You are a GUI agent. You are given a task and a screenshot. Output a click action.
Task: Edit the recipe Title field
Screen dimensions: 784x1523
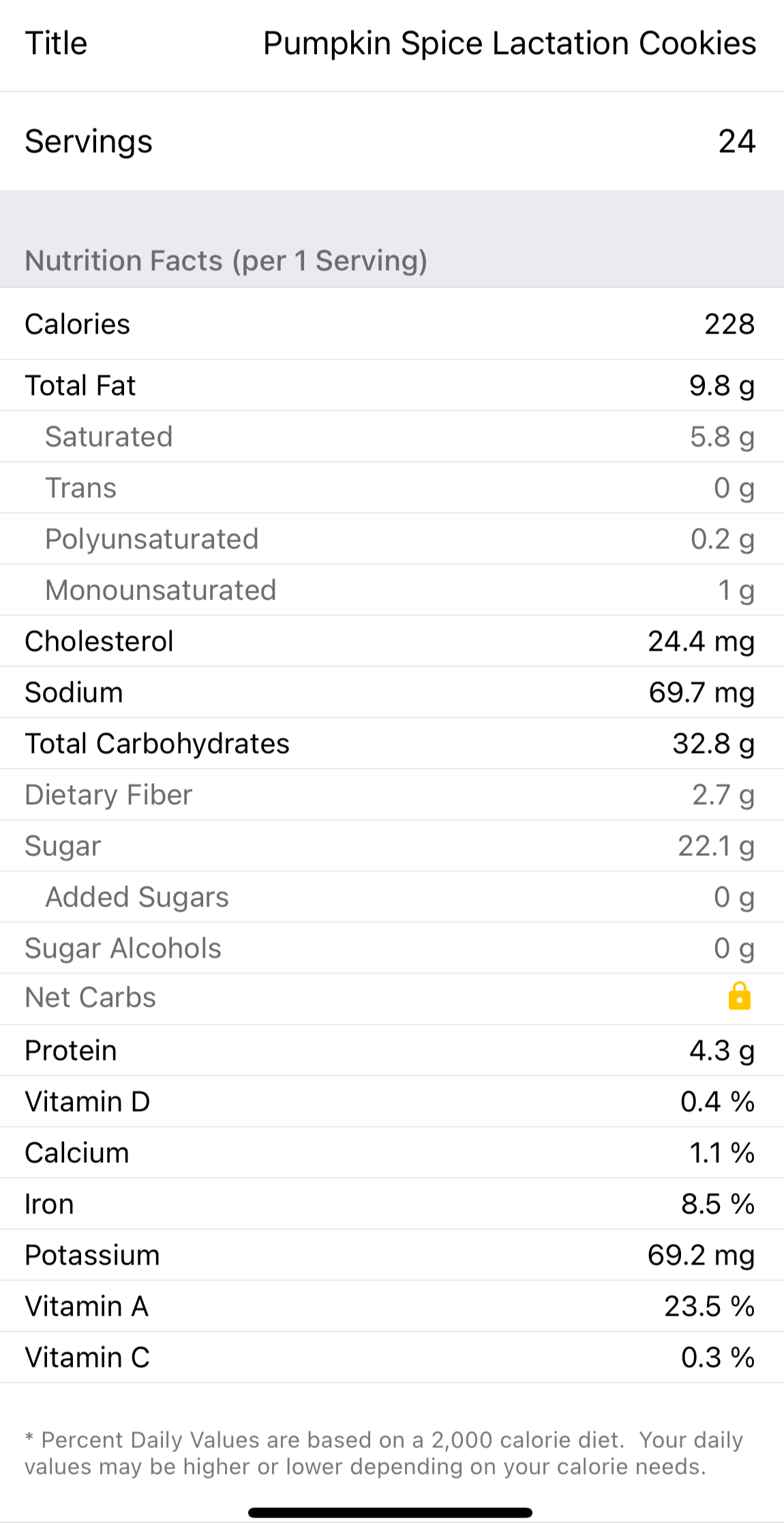click(x=509, y=44)
